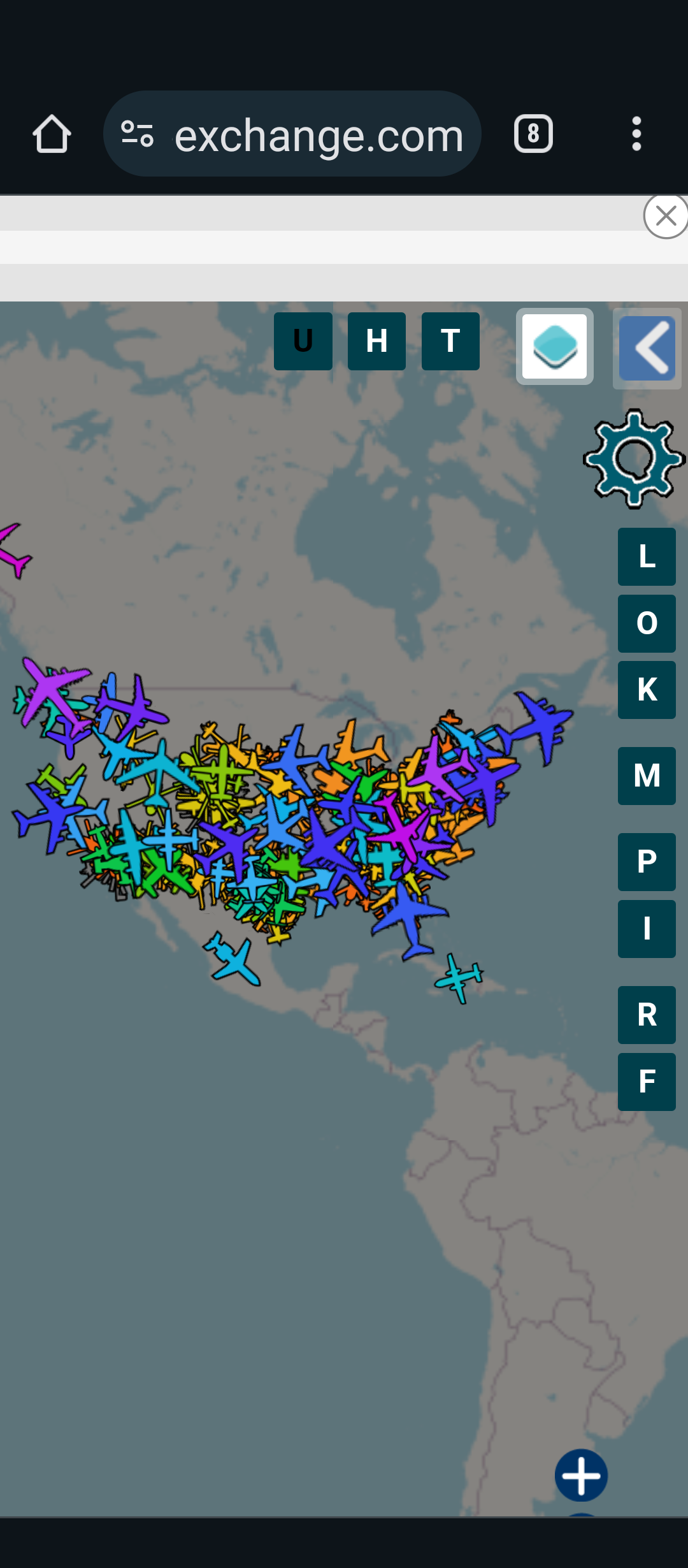
Task: Toggle the M button
Action: point(647,776)
